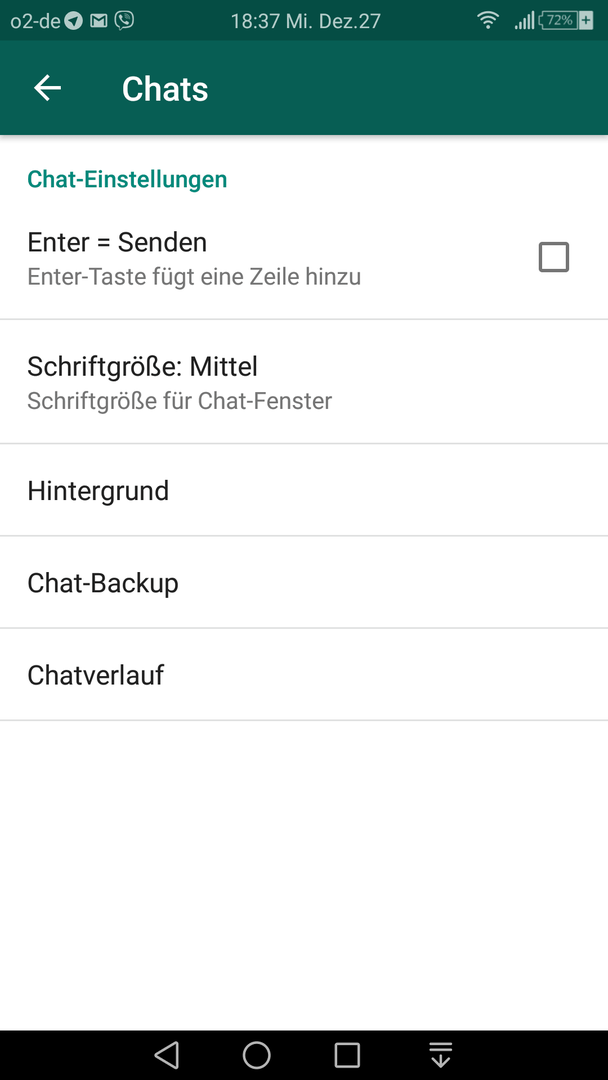This screenshot has height=1080, width=608.
Task: Open Chat-Backup options
Action: pyautogui.click(x=304, y=583)
